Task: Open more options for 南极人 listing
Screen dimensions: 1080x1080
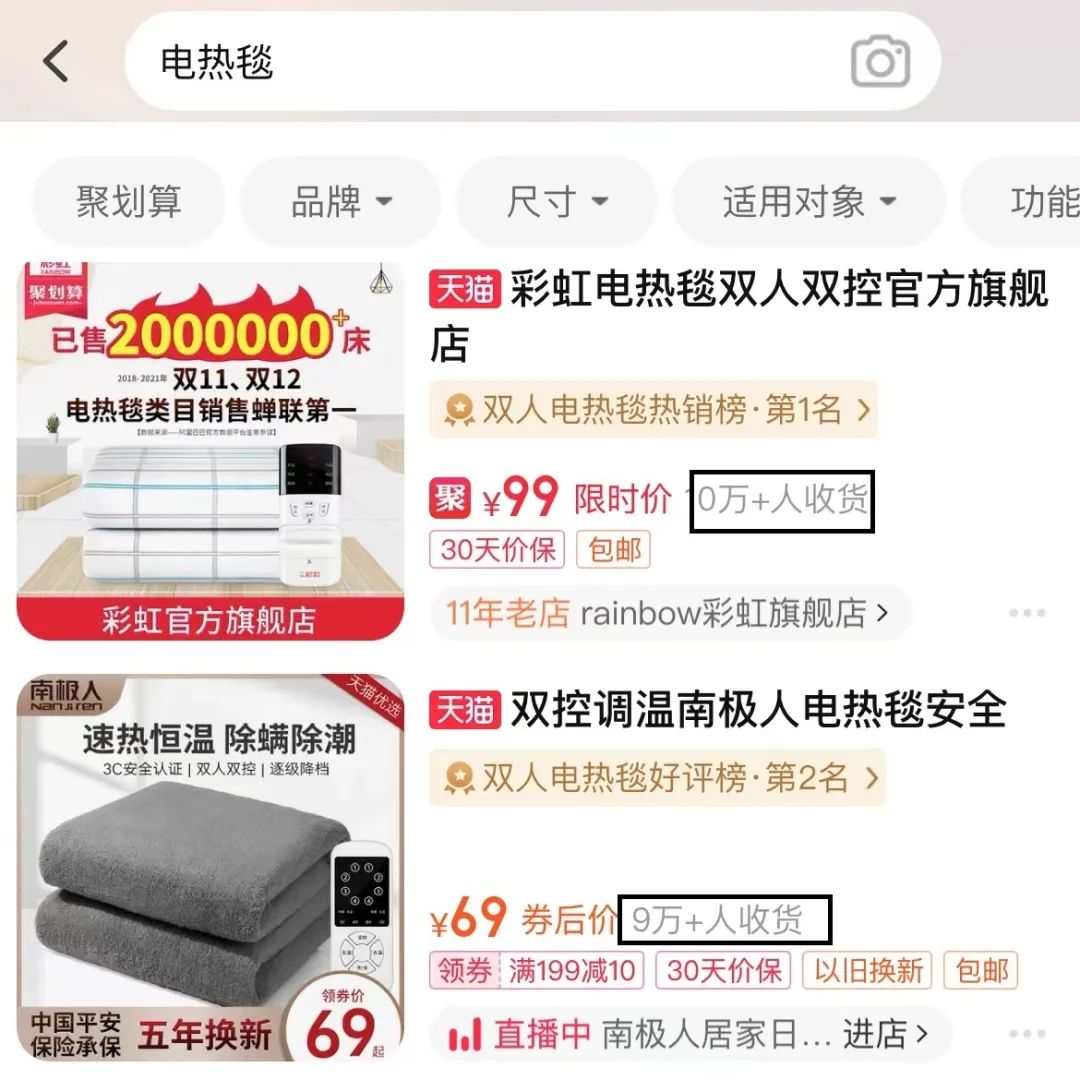Action: tap(1027, 1034)
